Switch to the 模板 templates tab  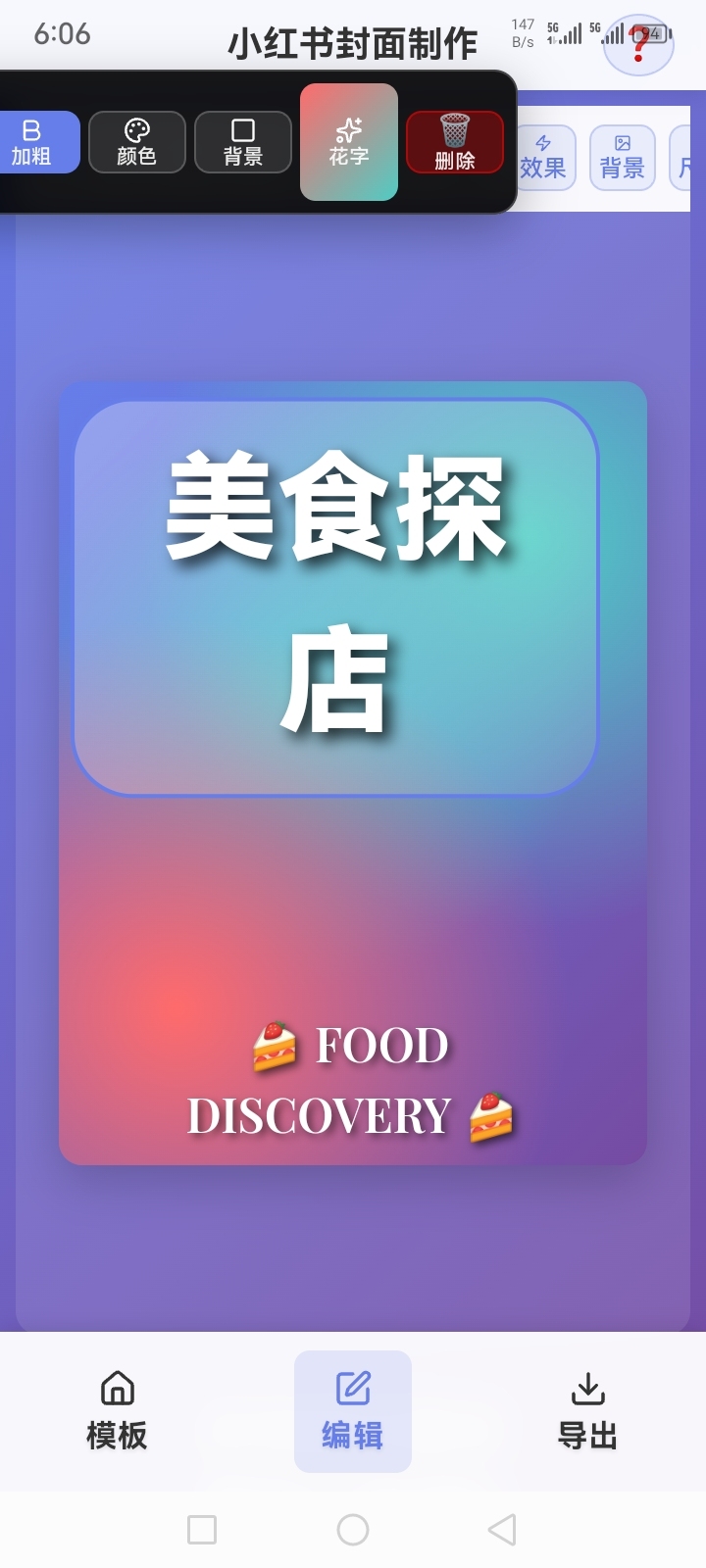point(117,1411)
